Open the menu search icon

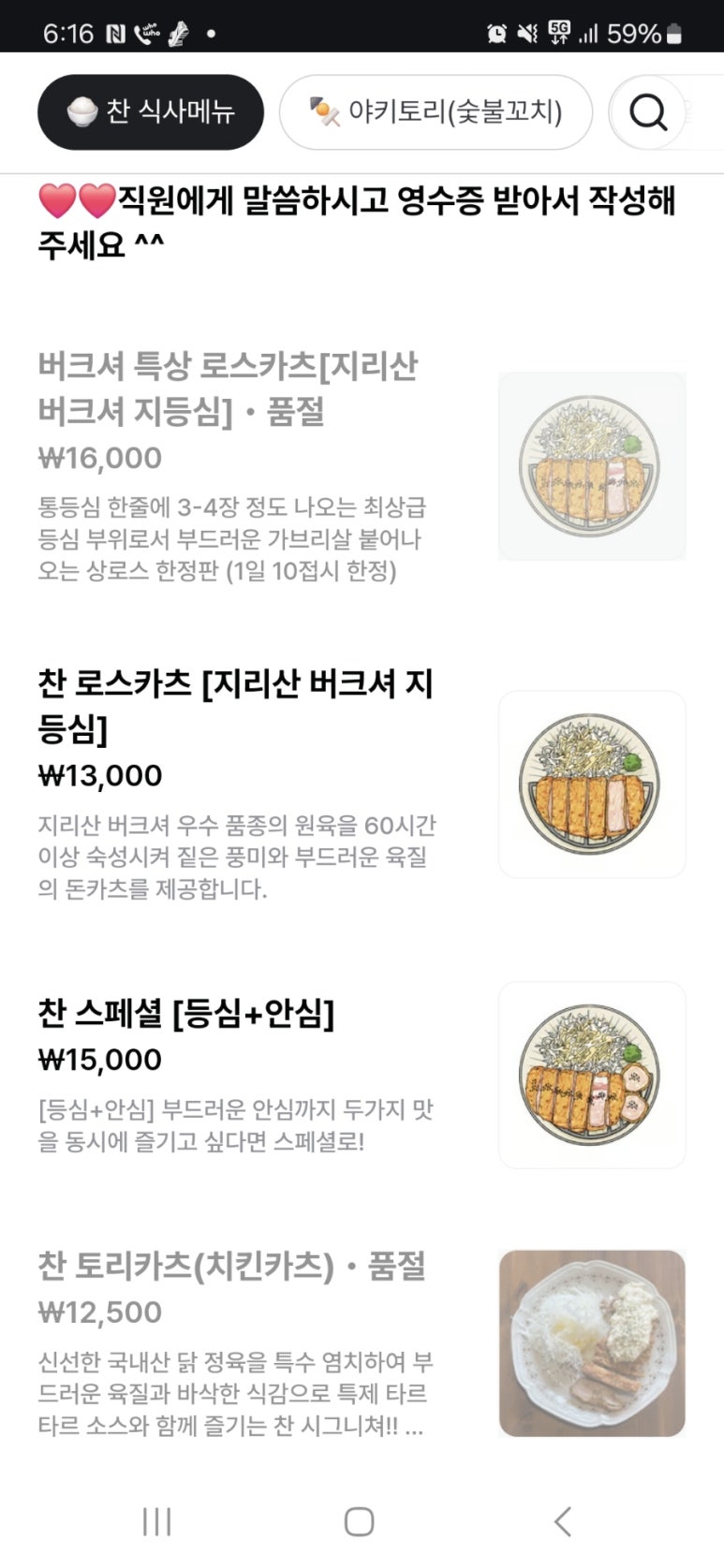[x=648, y=112]
